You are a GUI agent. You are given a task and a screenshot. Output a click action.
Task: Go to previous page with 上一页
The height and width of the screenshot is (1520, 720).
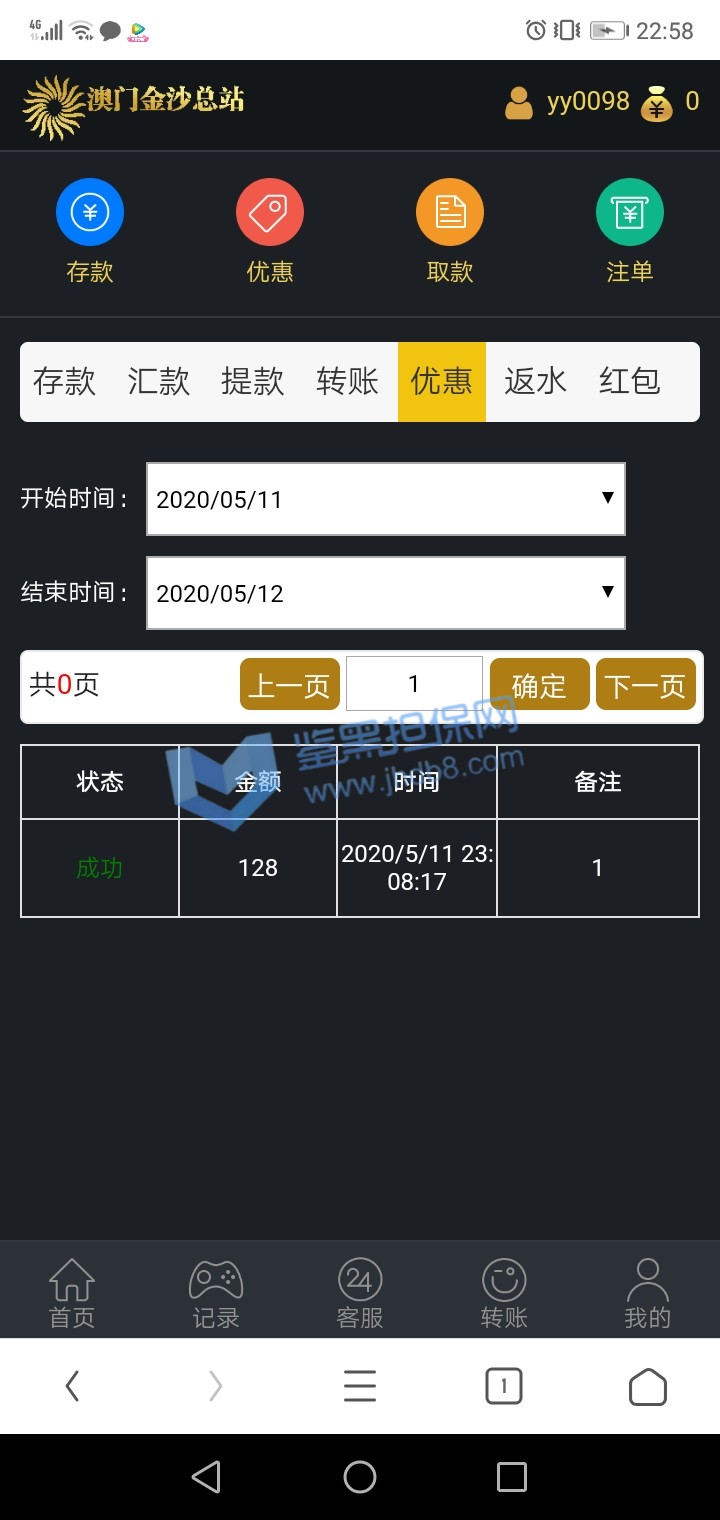coord(289,686)
